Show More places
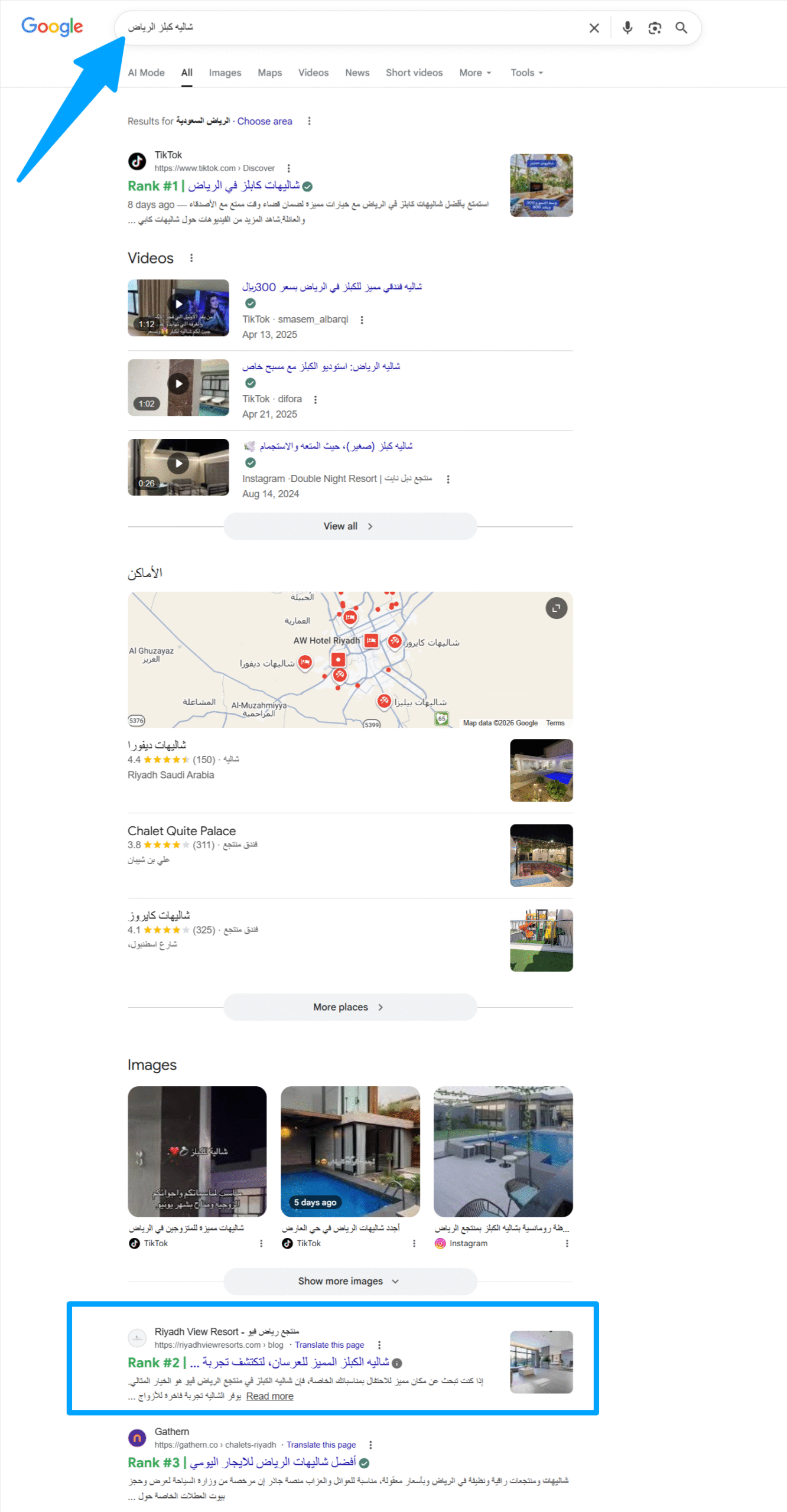 pyautogui.click(x=349, y=1006)
